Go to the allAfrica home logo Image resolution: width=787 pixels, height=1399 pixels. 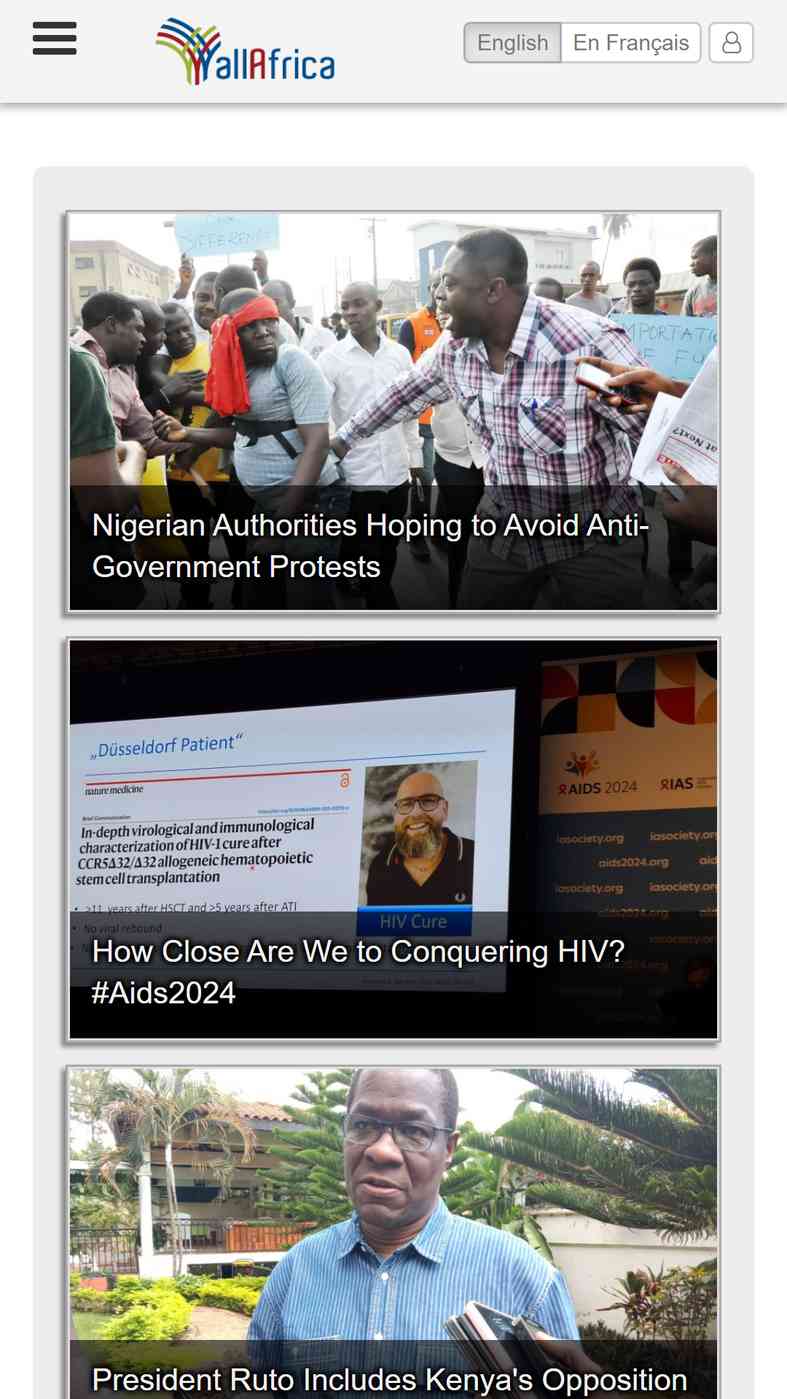pyautogui.click(x=245, y=51)
